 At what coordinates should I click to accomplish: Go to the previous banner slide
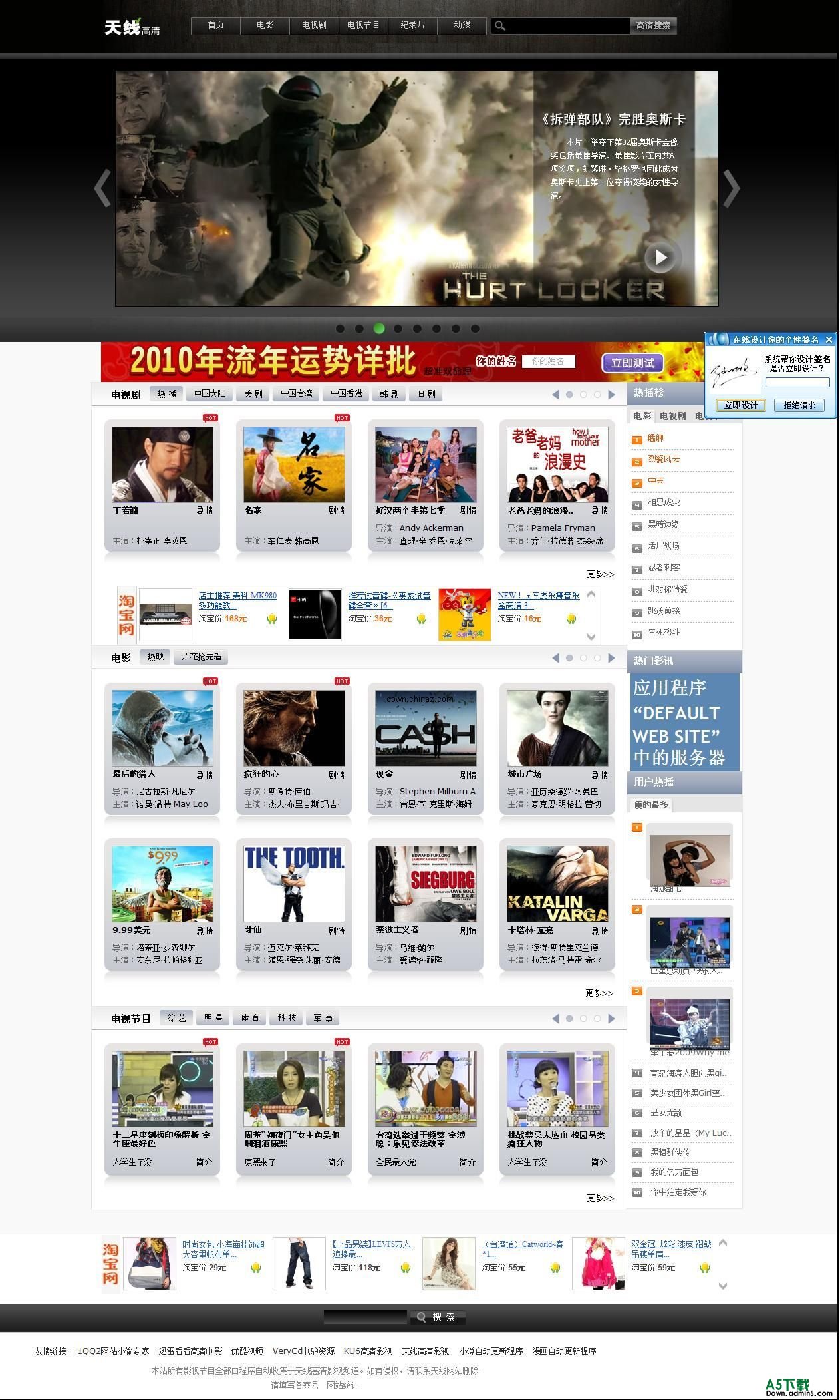pyautogui.click(x=102, y=188)
